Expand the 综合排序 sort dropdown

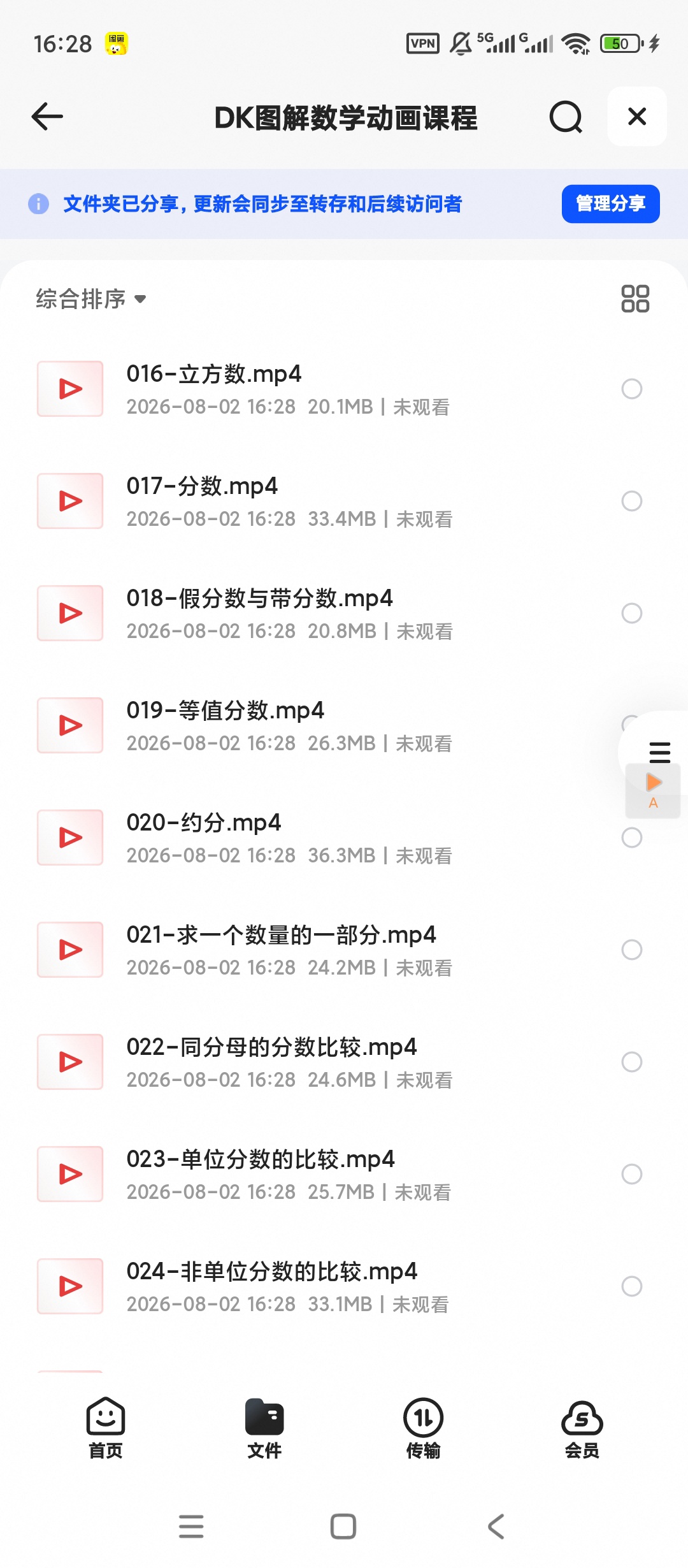tap(91, 299)
